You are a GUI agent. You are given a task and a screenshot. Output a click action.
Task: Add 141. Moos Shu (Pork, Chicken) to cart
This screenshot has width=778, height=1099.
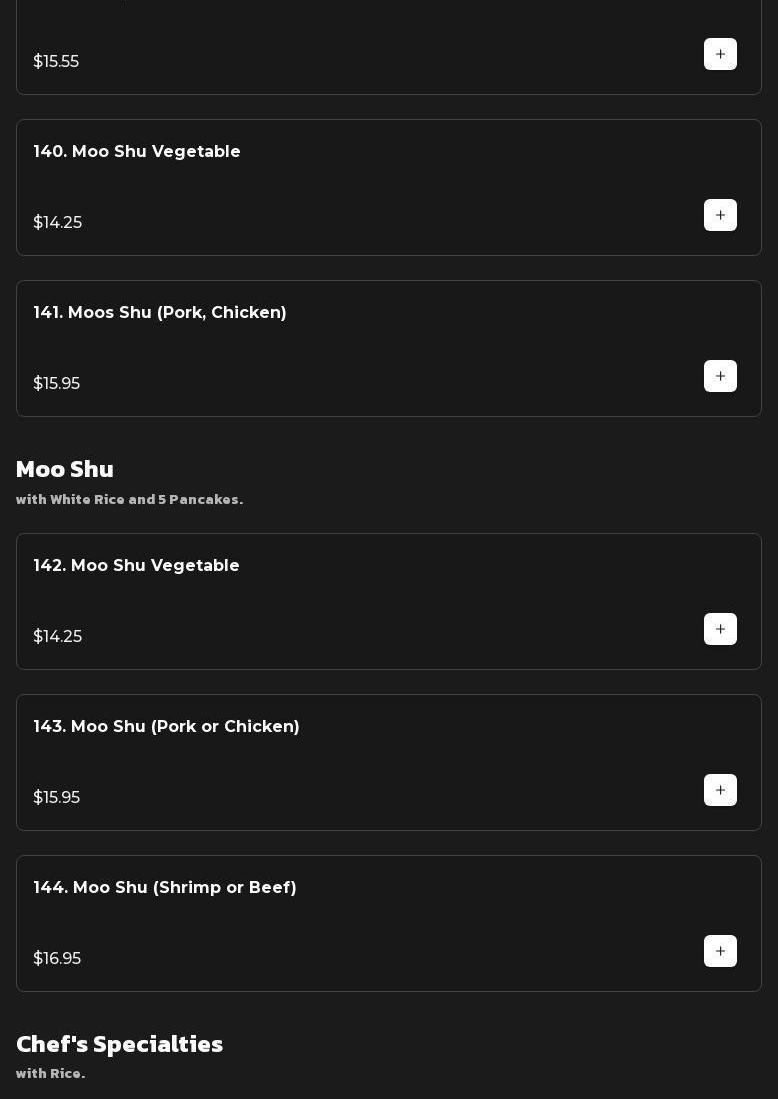pos(720,376)
